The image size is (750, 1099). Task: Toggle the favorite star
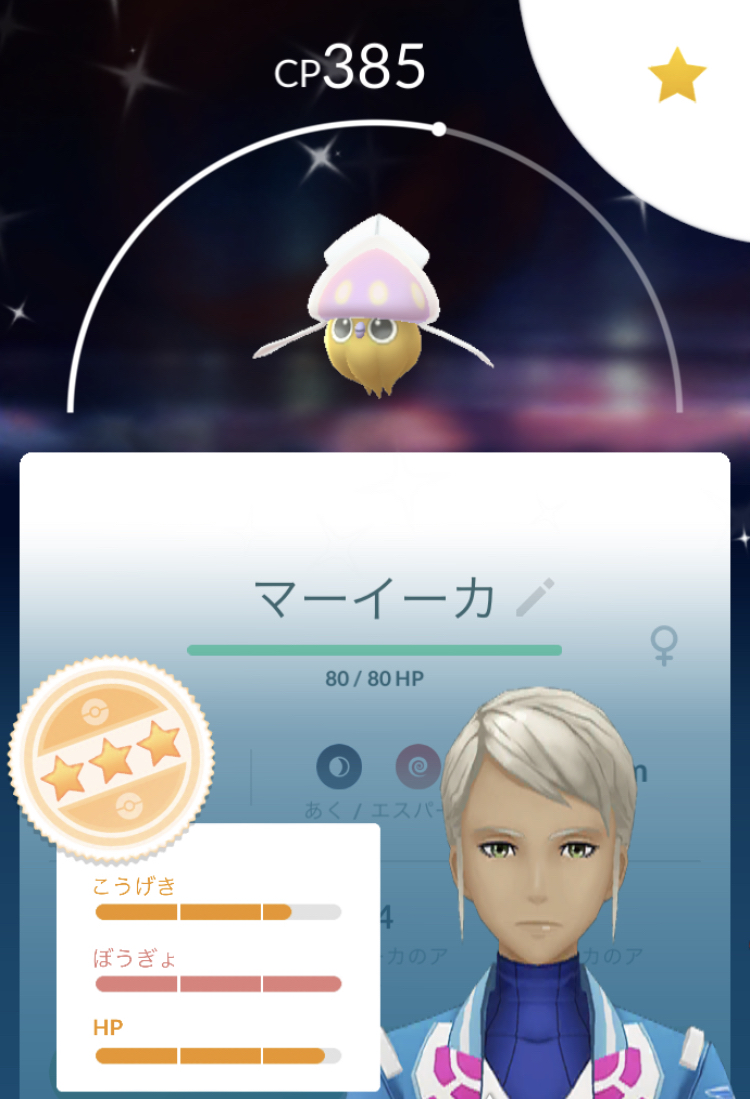coord(677,76)
